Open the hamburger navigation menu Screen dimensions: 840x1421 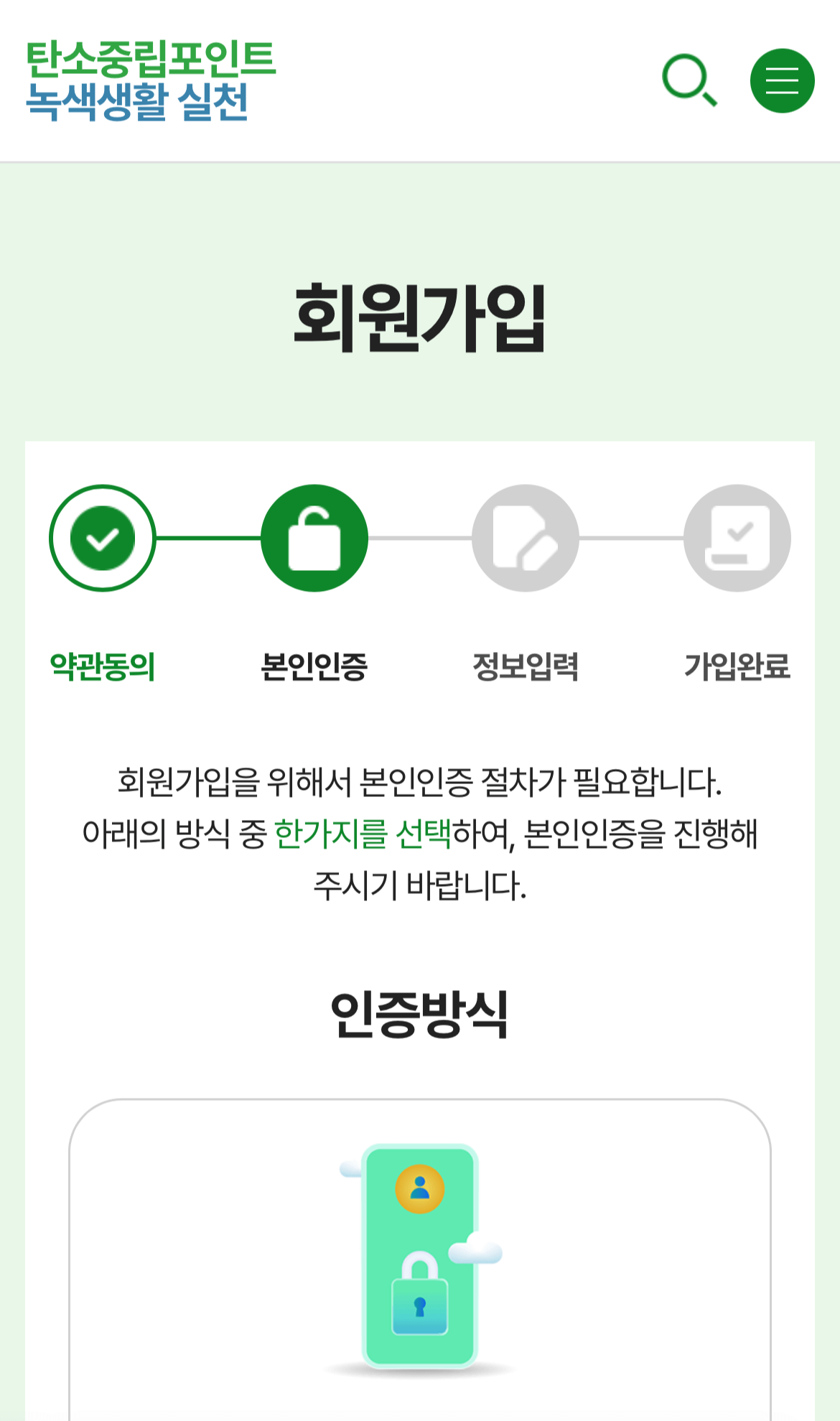[x=782, y=81]
